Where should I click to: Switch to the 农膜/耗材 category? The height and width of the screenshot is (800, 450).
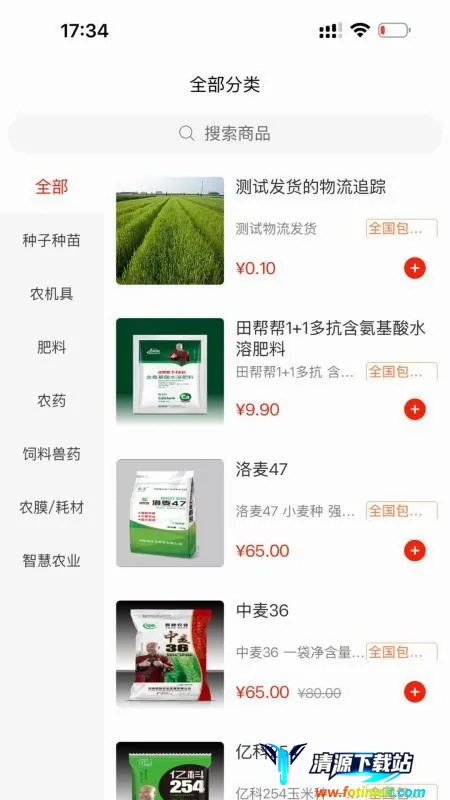pos(52,508)
